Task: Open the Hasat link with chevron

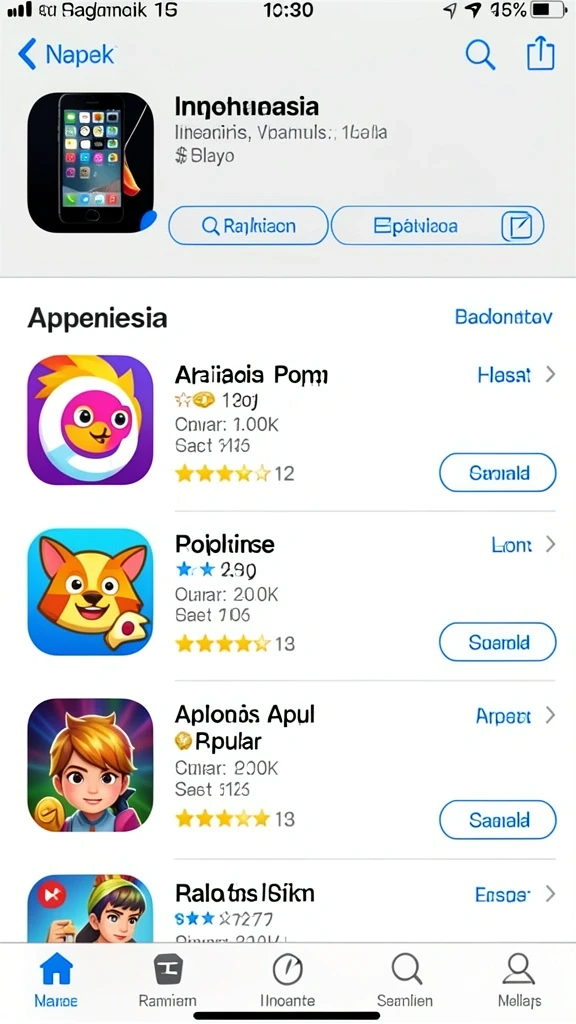Action: click(517, 375)
